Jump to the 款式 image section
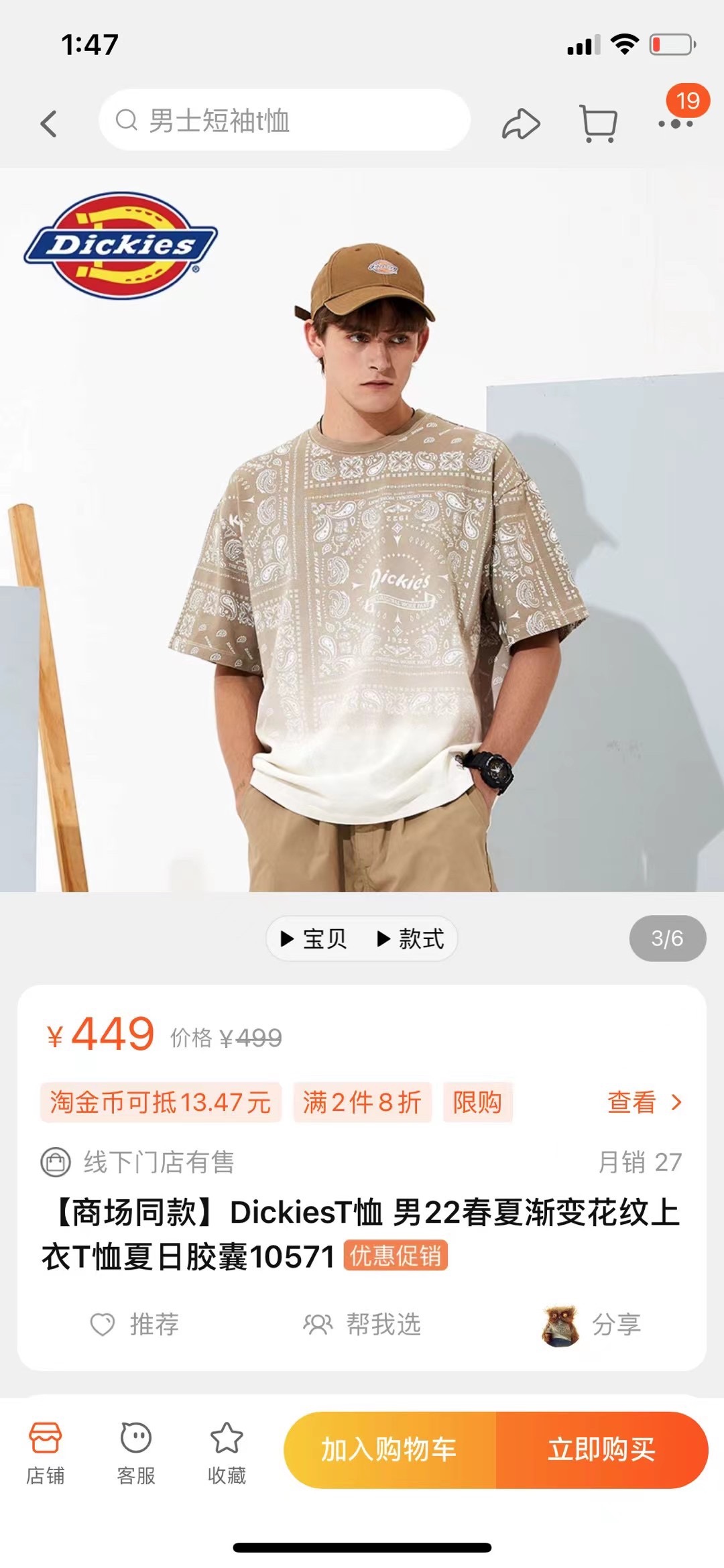724x1568 pixels. (411, 939)
